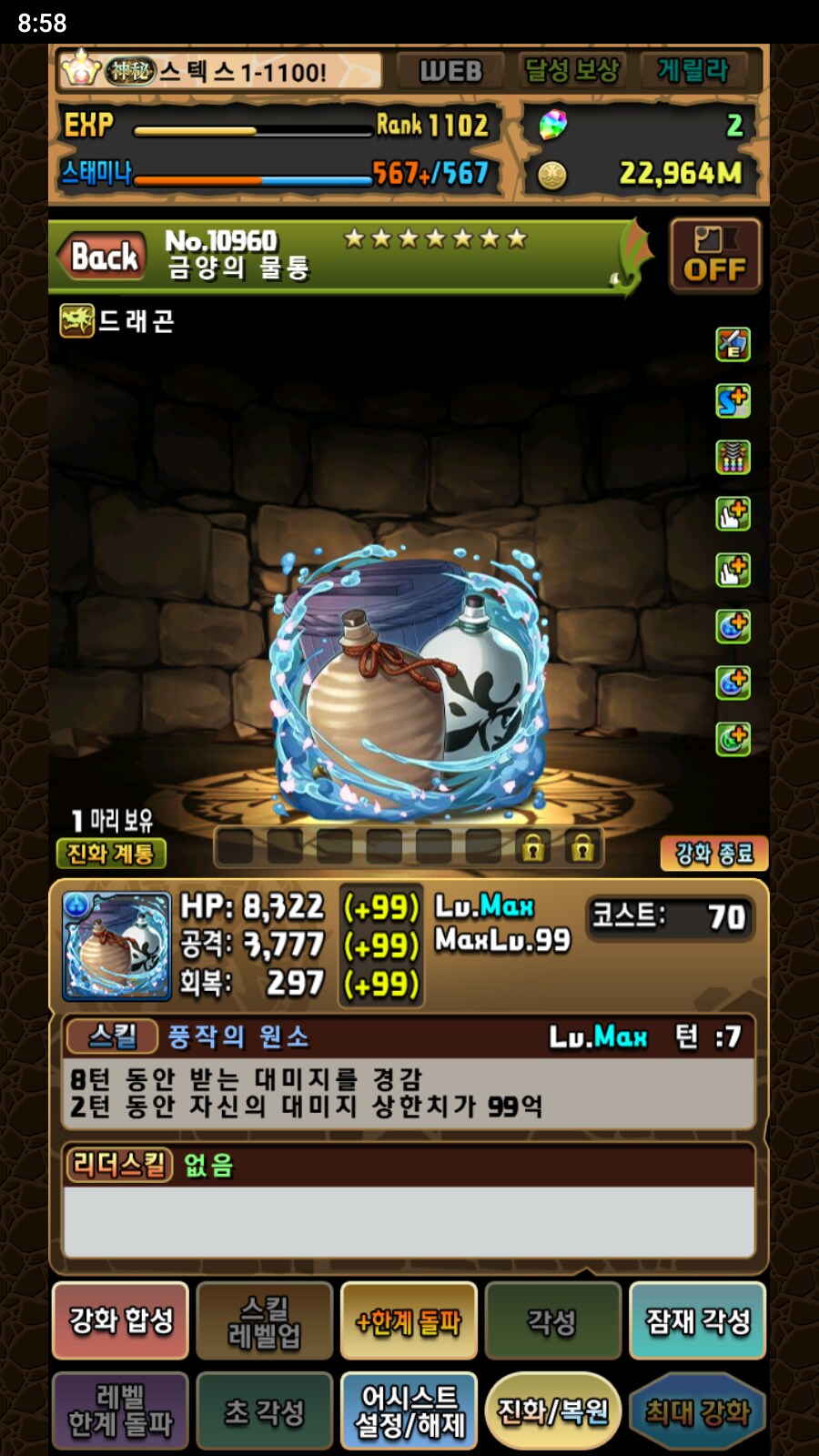Open 강화 합성 power-up fusion
Screen dimensions: 819x1456
pyautogui.click(x=120, y=1320)
